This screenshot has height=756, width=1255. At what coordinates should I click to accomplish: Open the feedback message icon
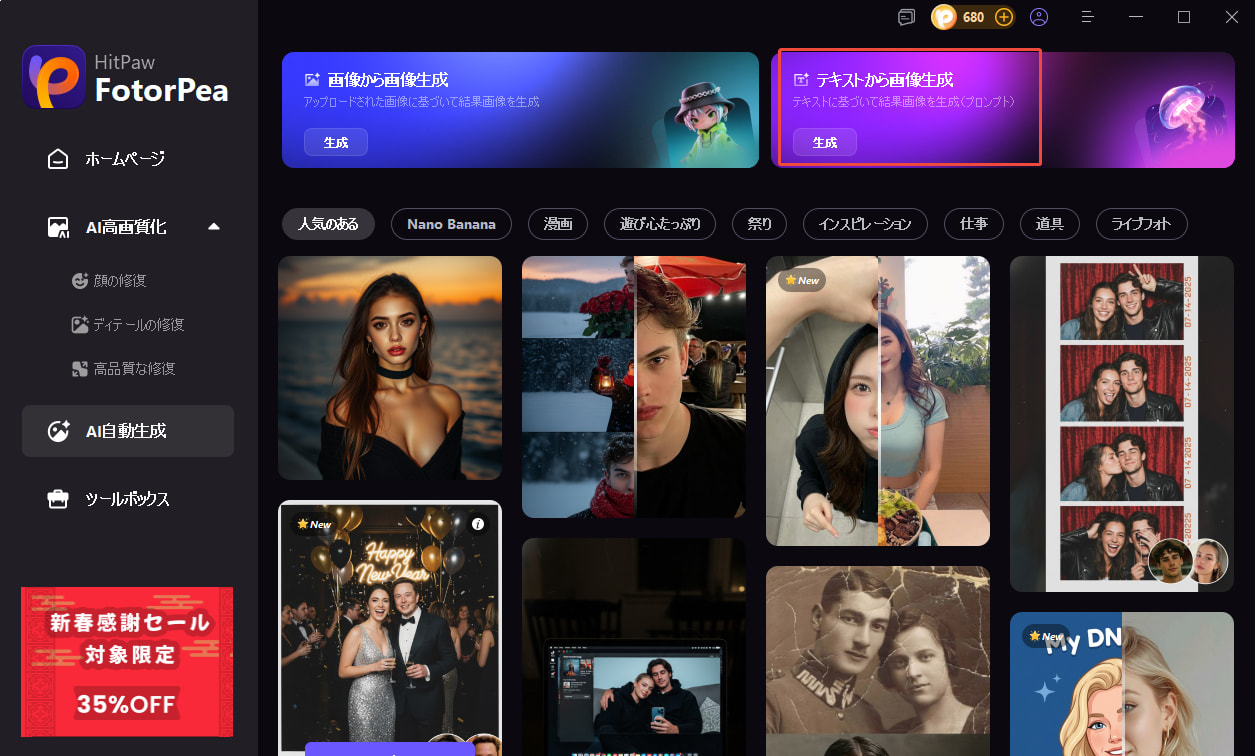click(906, 17)
